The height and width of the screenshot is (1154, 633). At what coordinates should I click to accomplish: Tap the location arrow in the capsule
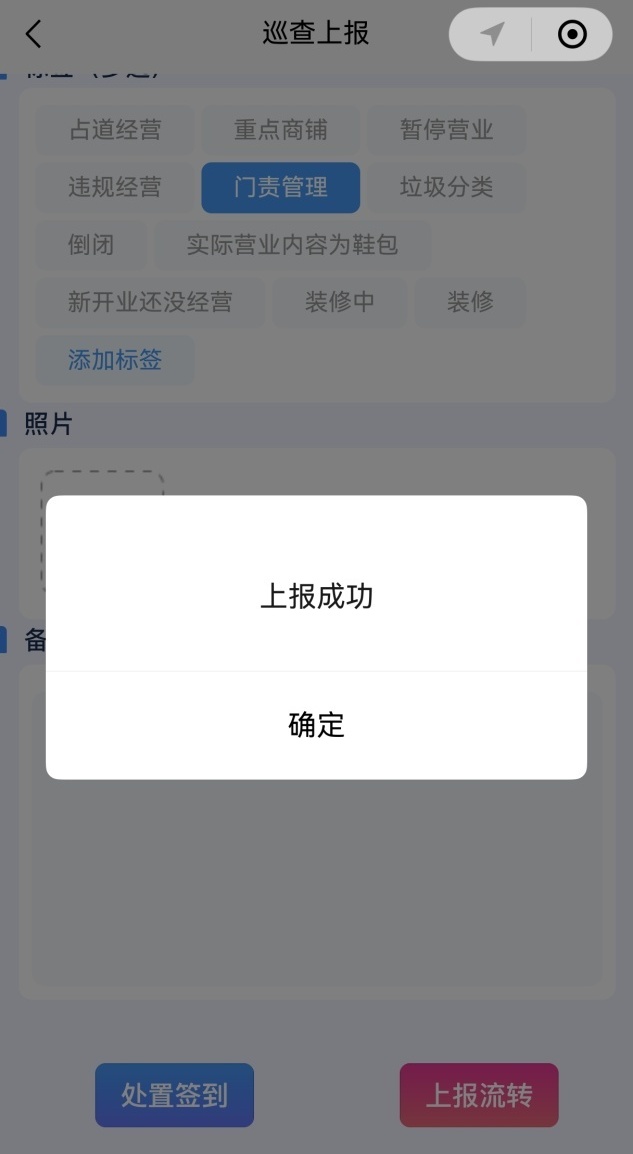(492, 34)
